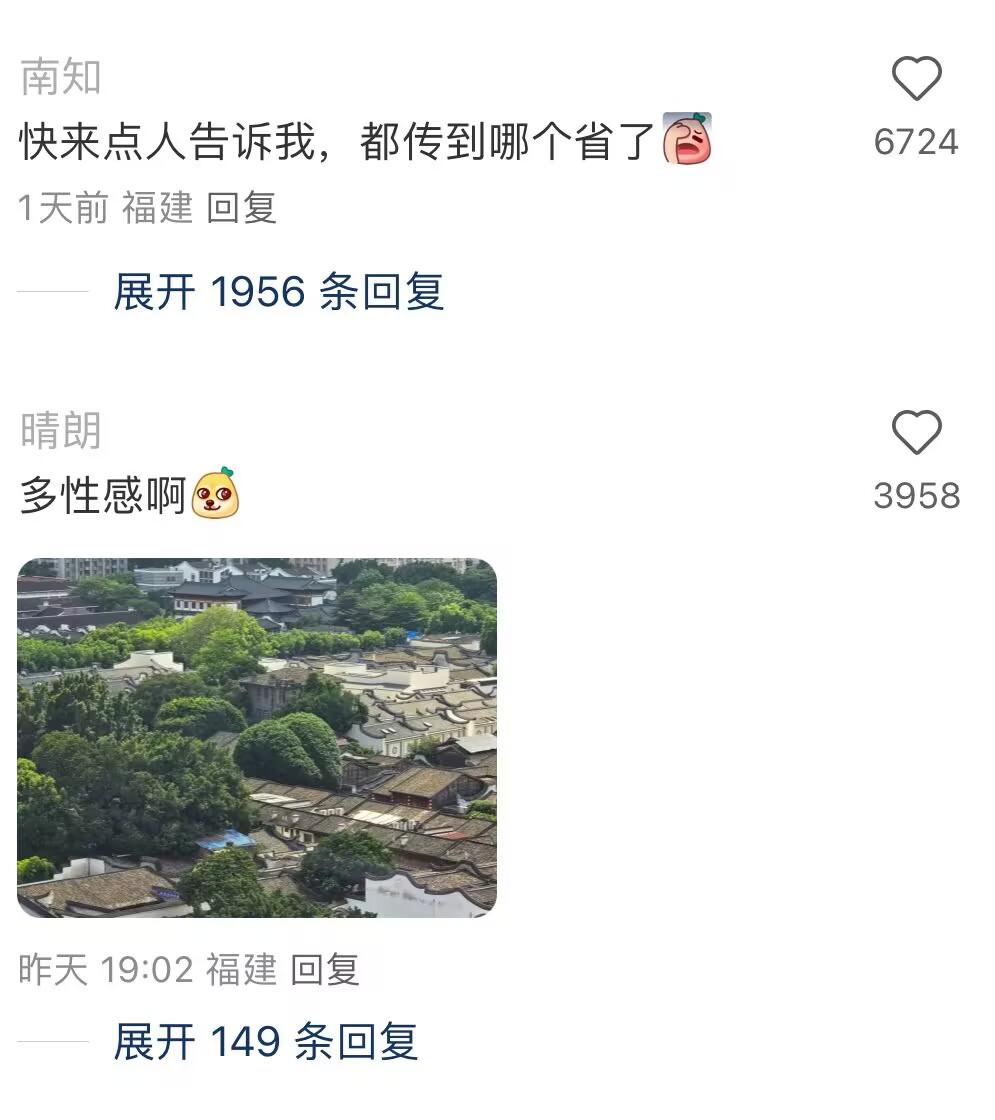Image resolution: width=995 pixels, height=1120 pixels.
Task: Open 晴朗's profile
Action: click(61, 431)
